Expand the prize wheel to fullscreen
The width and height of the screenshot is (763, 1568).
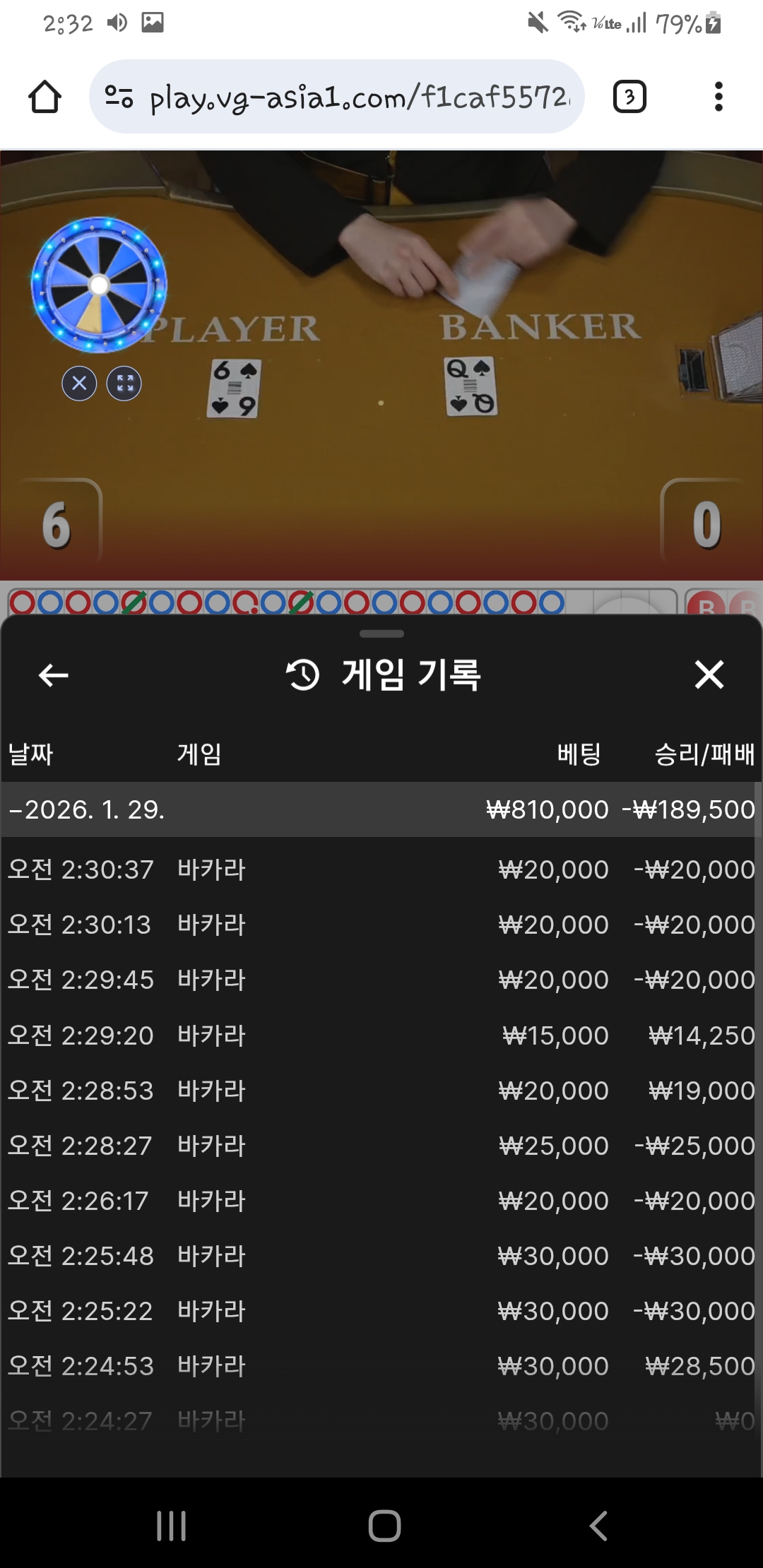(124, 384)
